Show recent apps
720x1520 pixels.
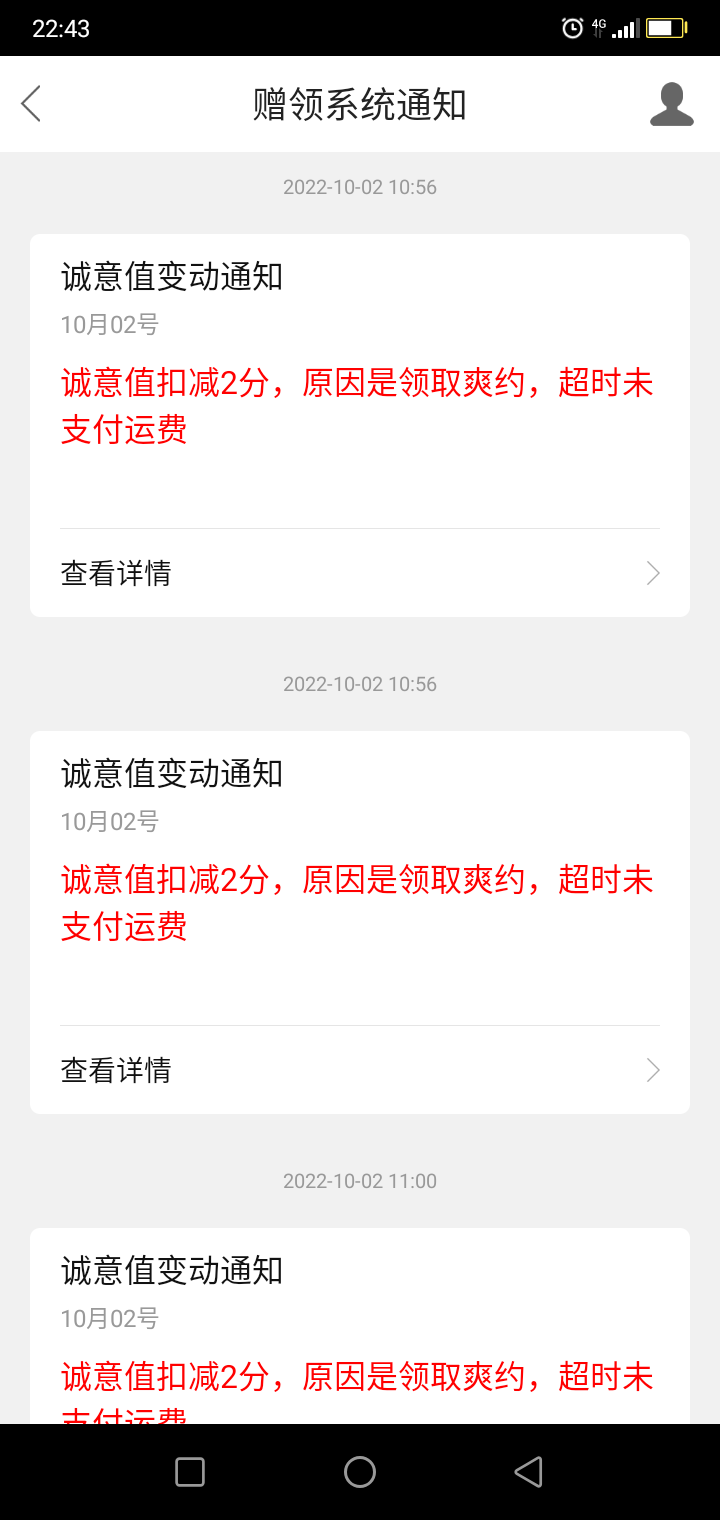point(190,1472)
